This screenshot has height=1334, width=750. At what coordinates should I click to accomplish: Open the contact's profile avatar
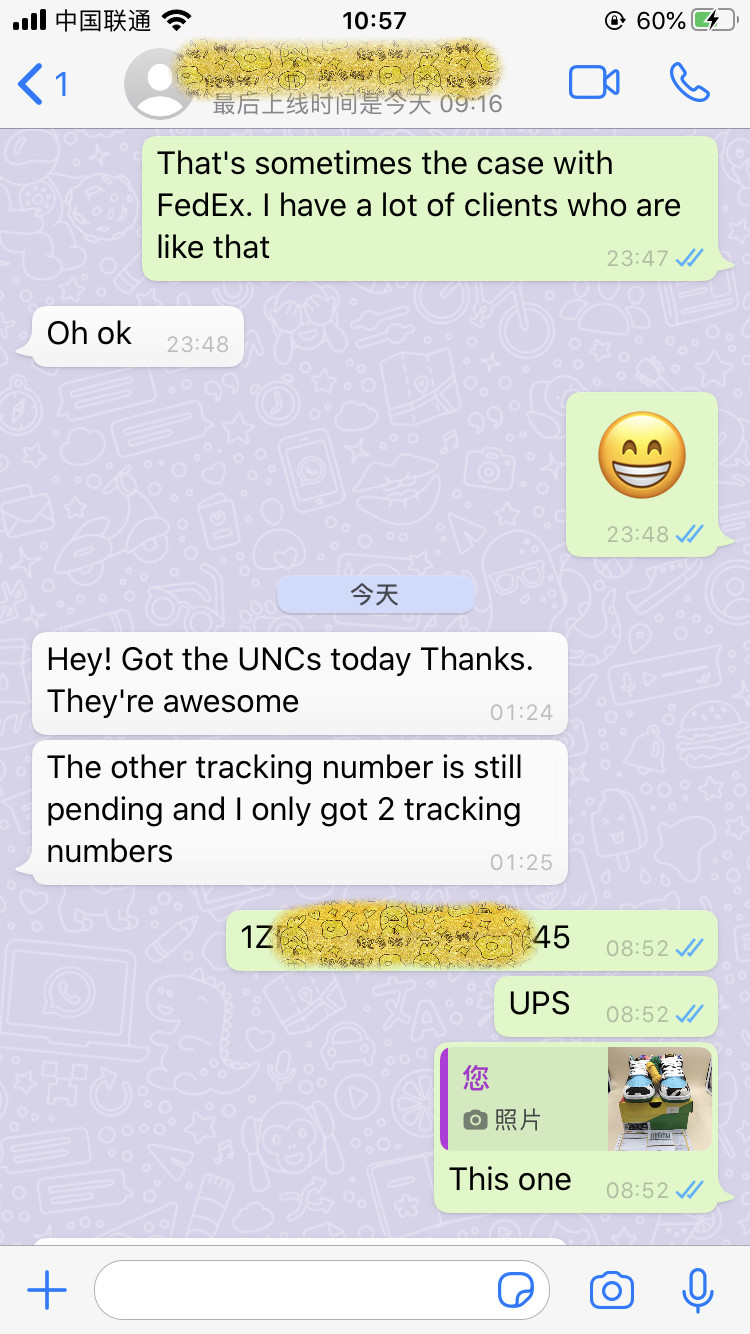click(x=157, y=85)
